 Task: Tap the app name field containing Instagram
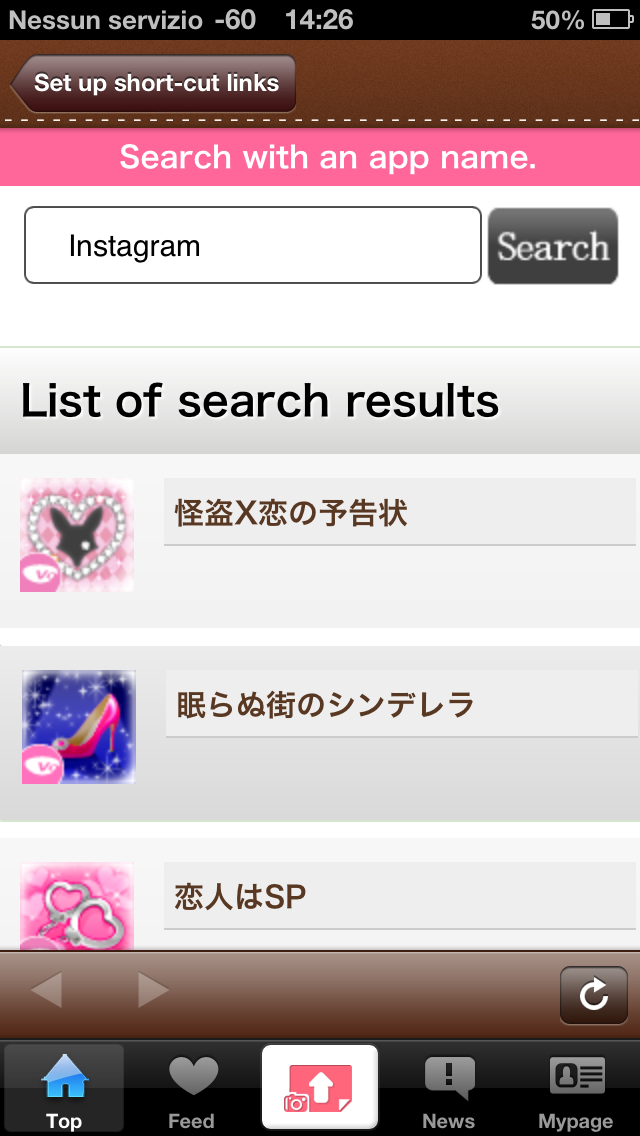click(x=253, y=246)
